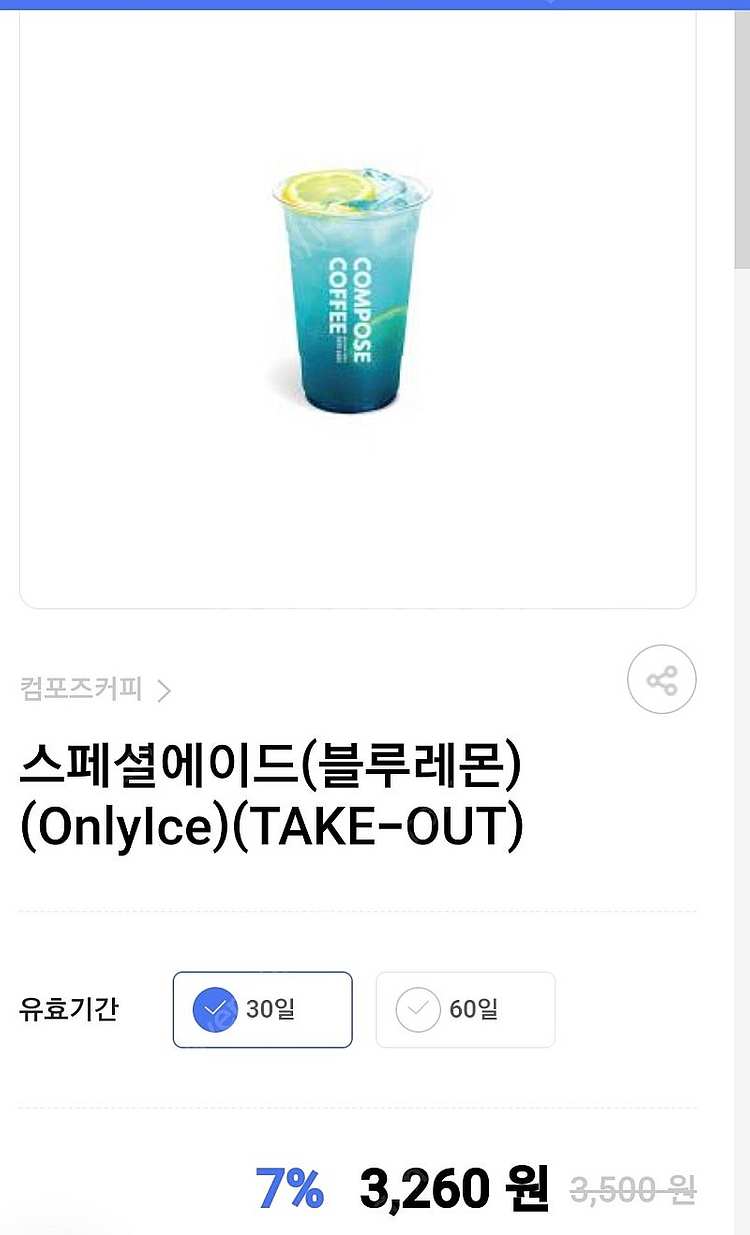Open sharing options via circular share button

662,679
